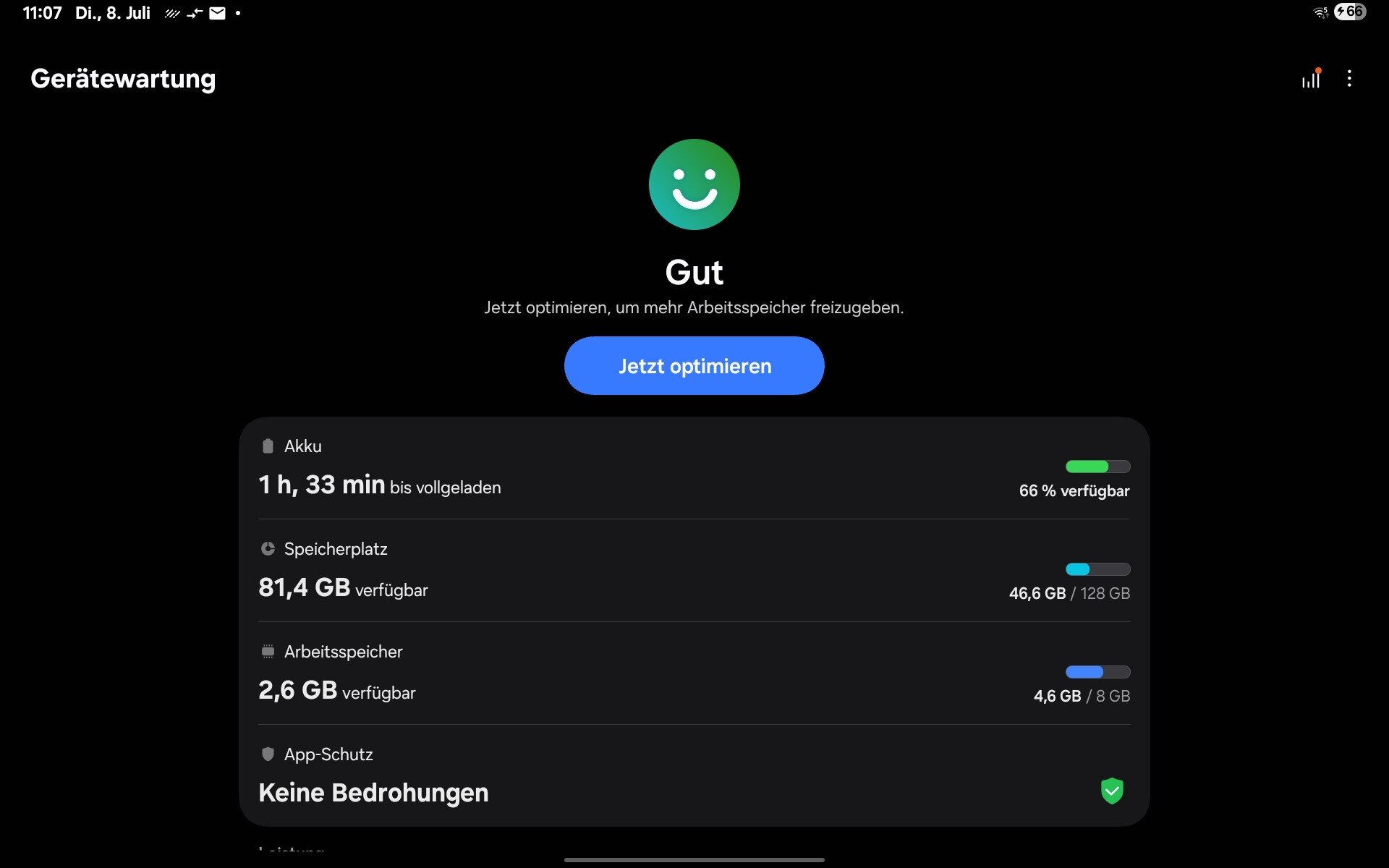Tap the Jetzt optimieren button

tap(694, 366)
